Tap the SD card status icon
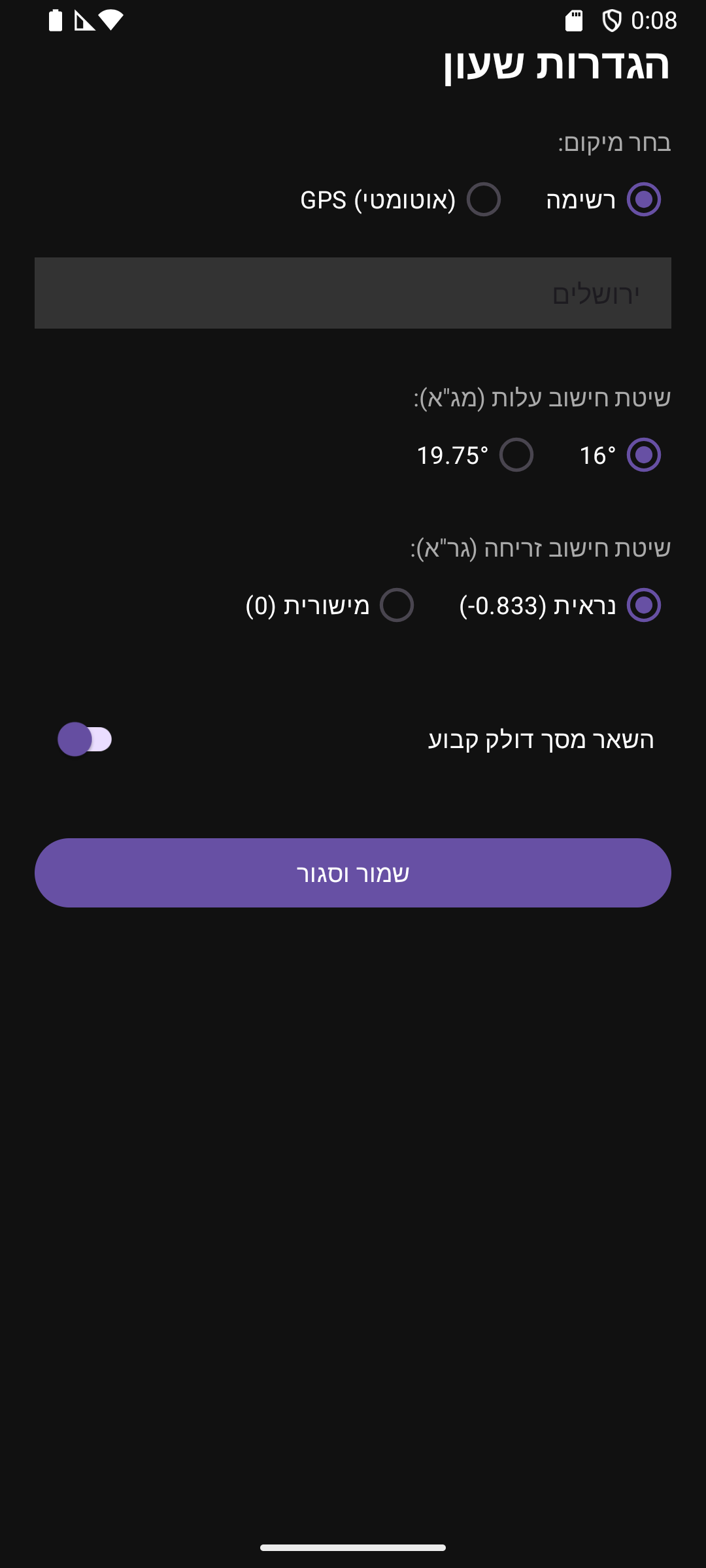Screen dimensions: 706x1568 575,20
